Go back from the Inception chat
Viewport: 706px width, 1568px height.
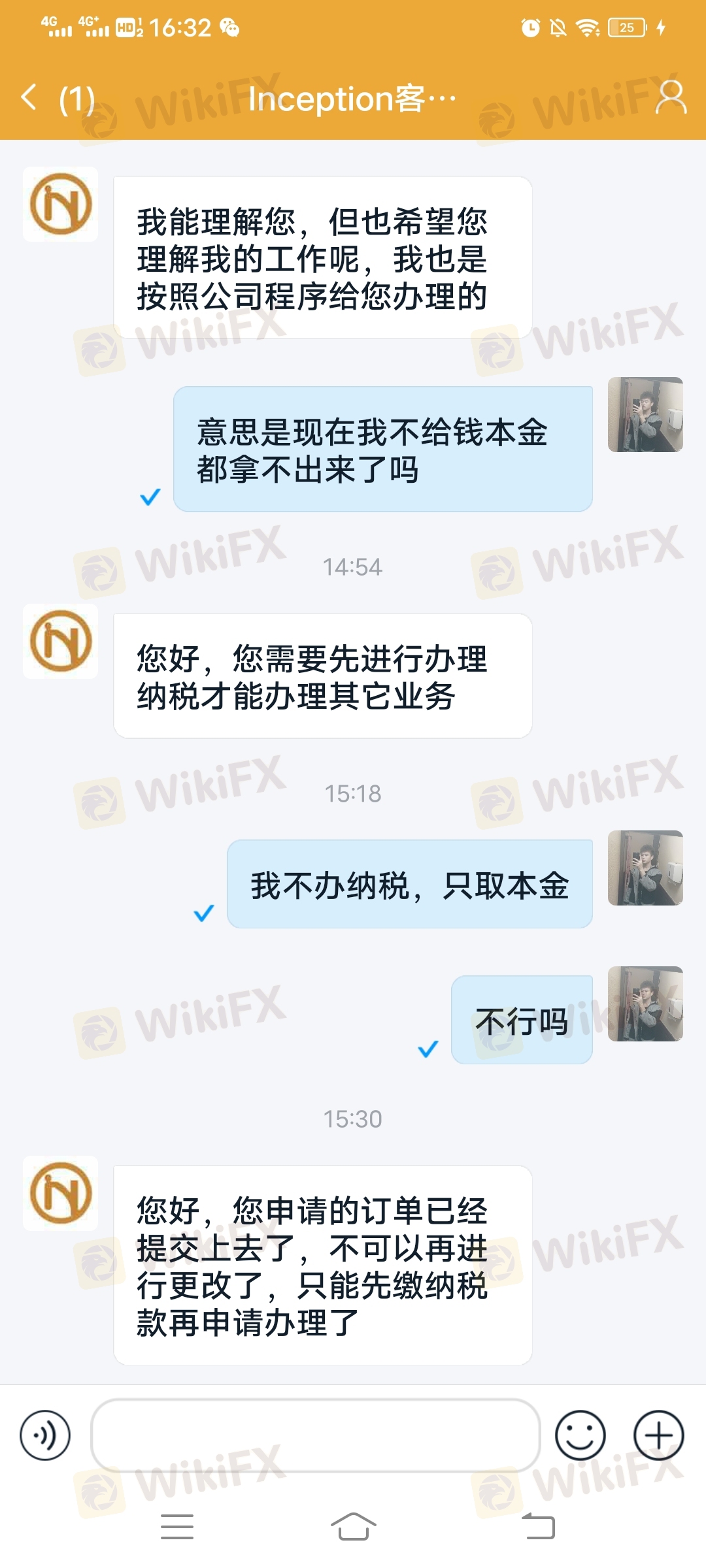[x=29, y=98]
